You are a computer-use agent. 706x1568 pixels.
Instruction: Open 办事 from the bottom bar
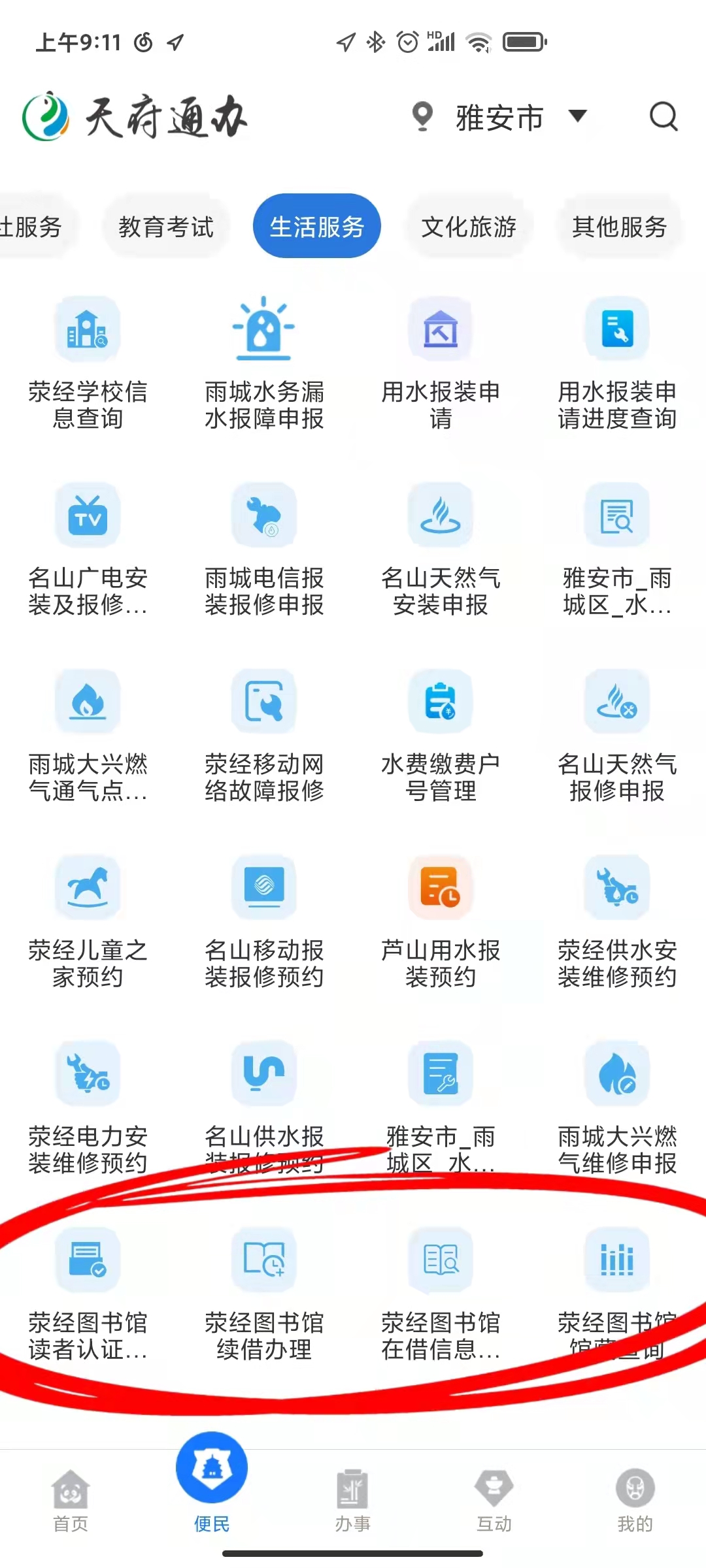pyautogui.click(x=353, y=1503)
